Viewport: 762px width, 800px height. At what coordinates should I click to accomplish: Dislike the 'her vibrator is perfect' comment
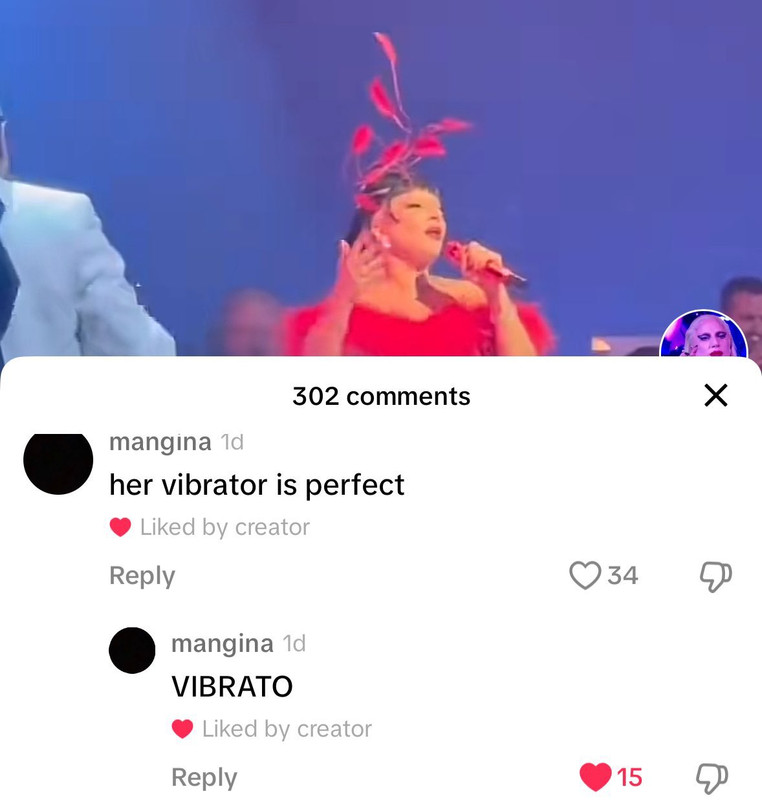(714, 576)
